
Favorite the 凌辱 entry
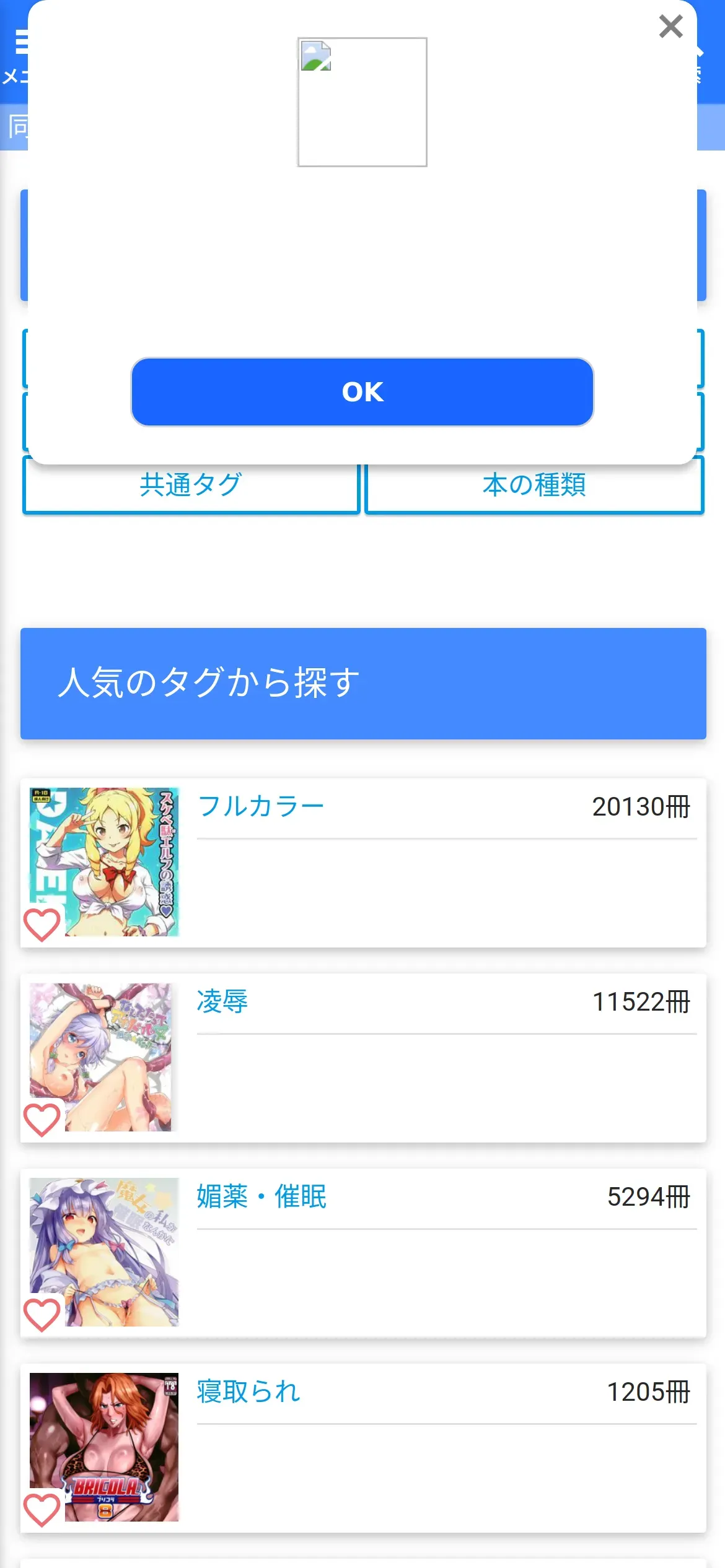pos(42,1120)
